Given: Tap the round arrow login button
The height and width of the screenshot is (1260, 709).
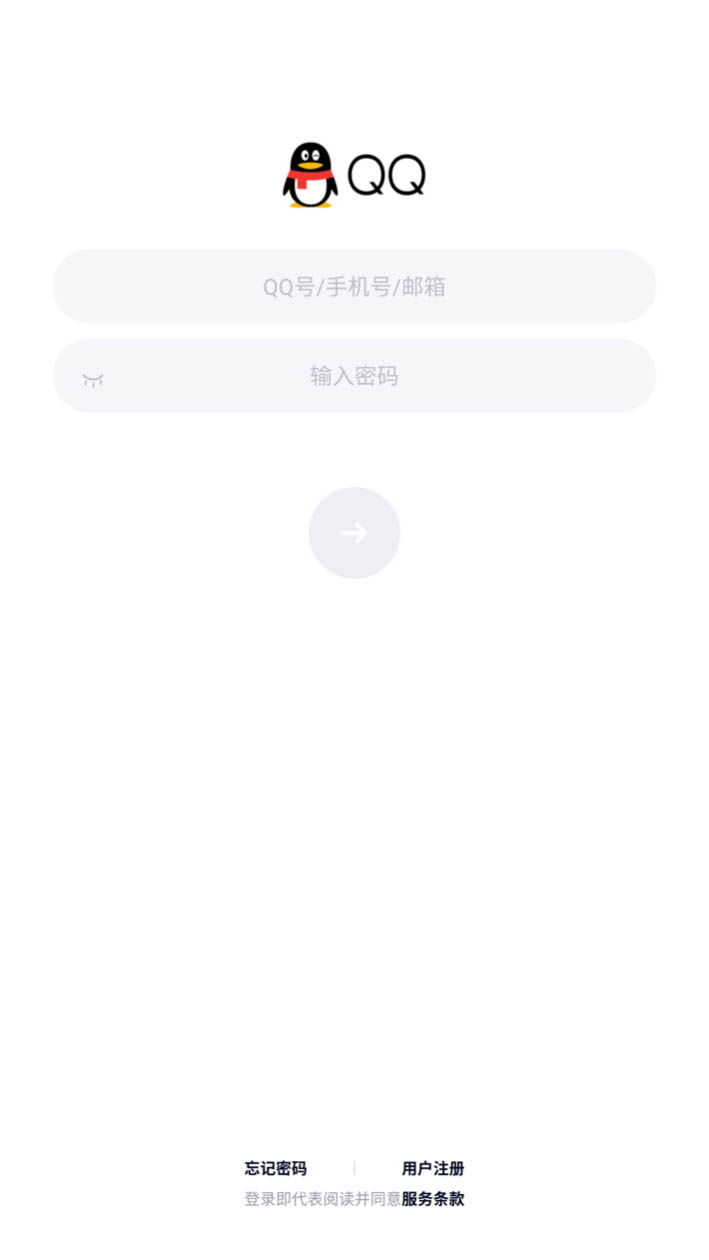Looking at the screenshot, I should [354, 533].
